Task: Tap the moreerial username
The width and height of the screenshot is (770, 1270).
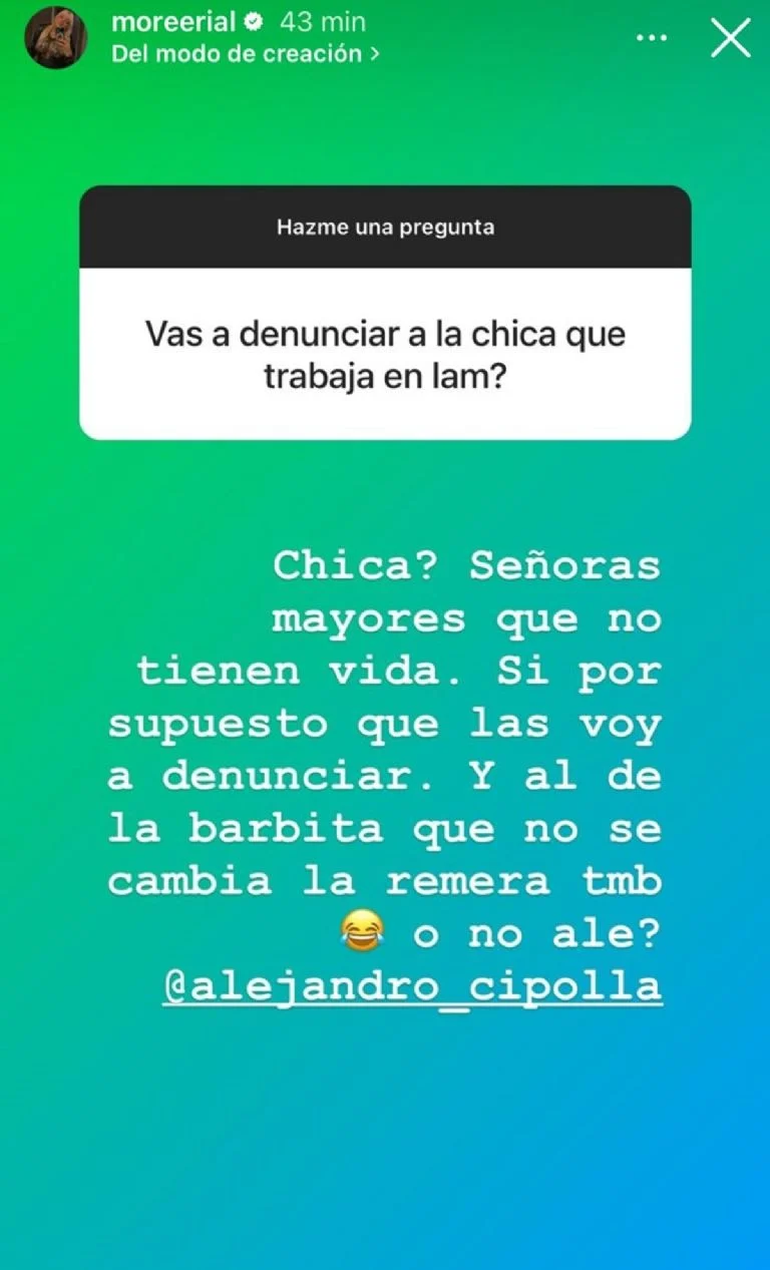Action: point(173,21)
